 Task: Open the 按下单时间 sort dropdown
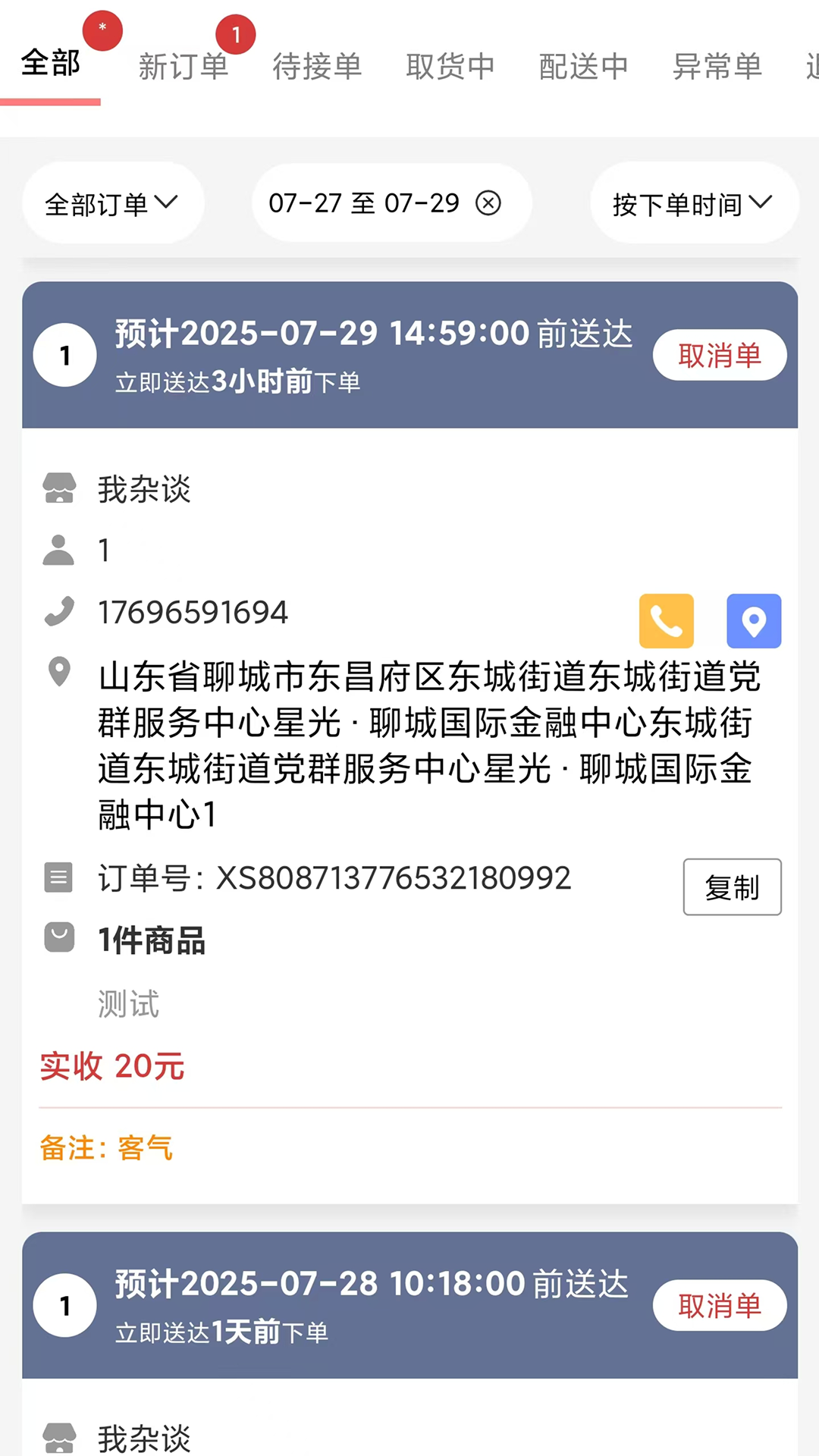click(693, 203)
